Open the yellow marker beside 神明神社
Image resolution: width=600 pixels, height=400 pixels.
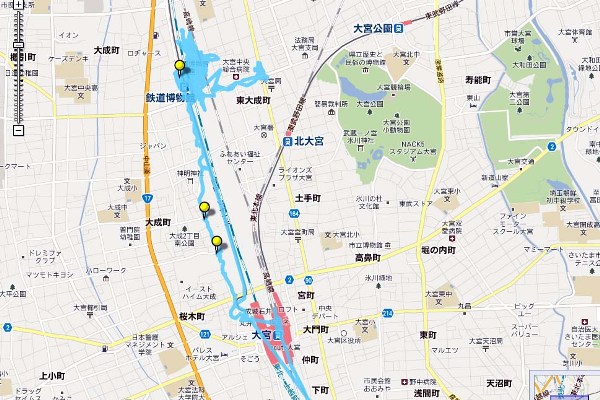point(204,209)
